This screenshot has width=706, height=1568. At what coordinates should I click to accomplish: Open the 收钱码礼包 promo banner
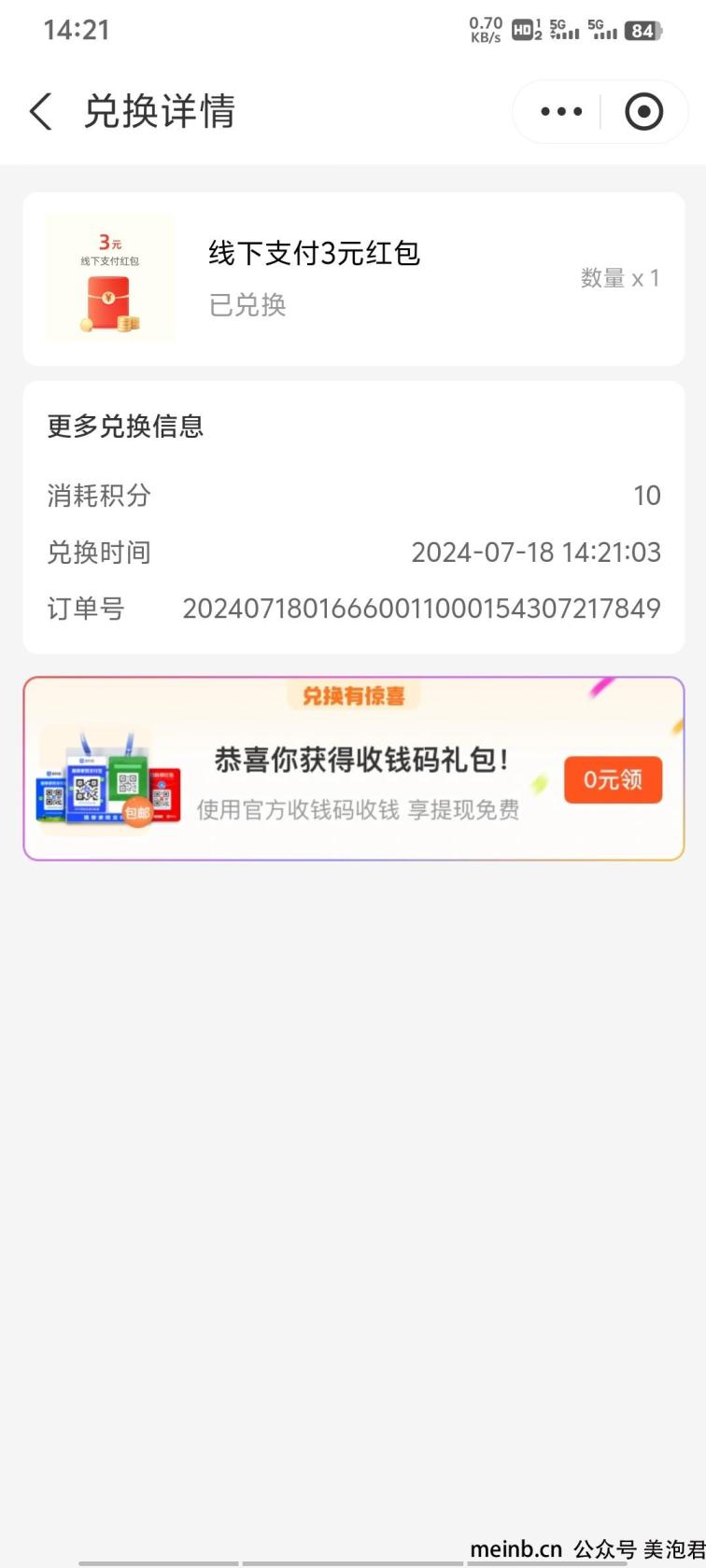354,768
